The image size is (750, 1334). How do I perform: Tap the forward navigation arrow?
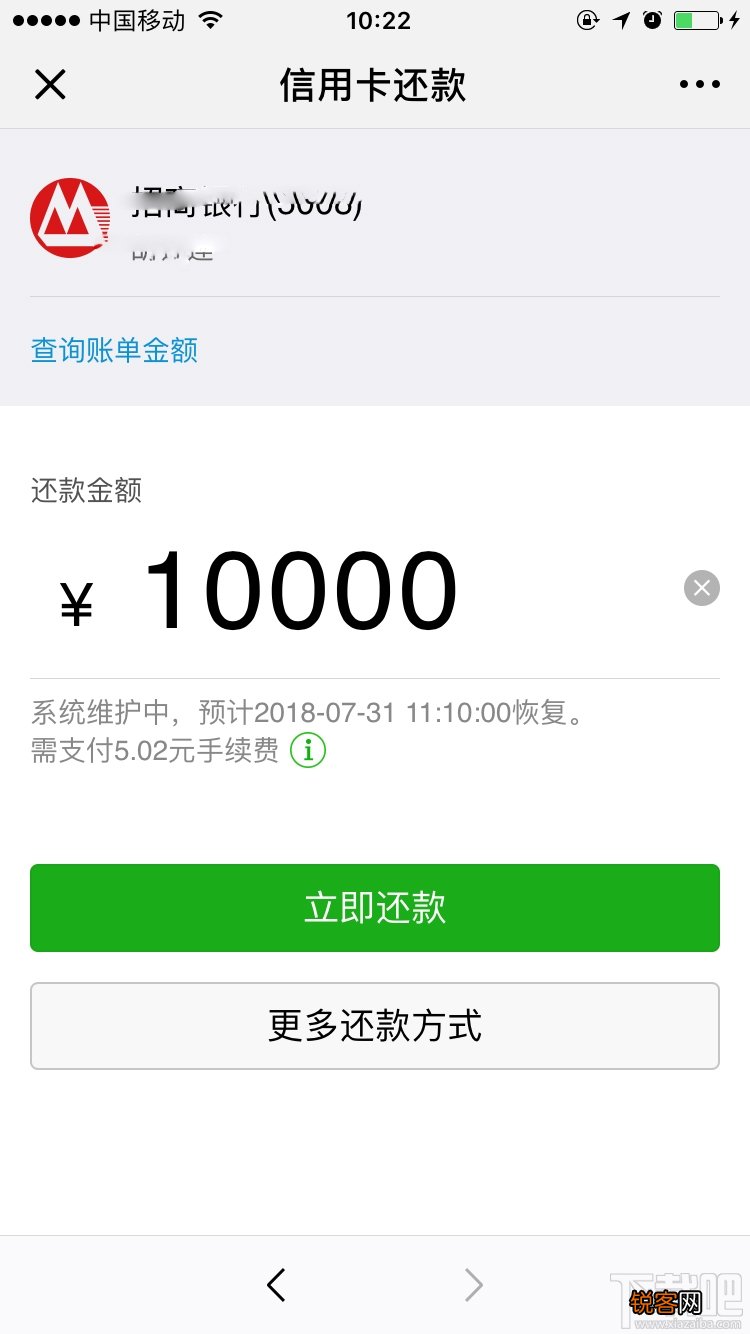pyautogui.click(x=472, y=1285)
